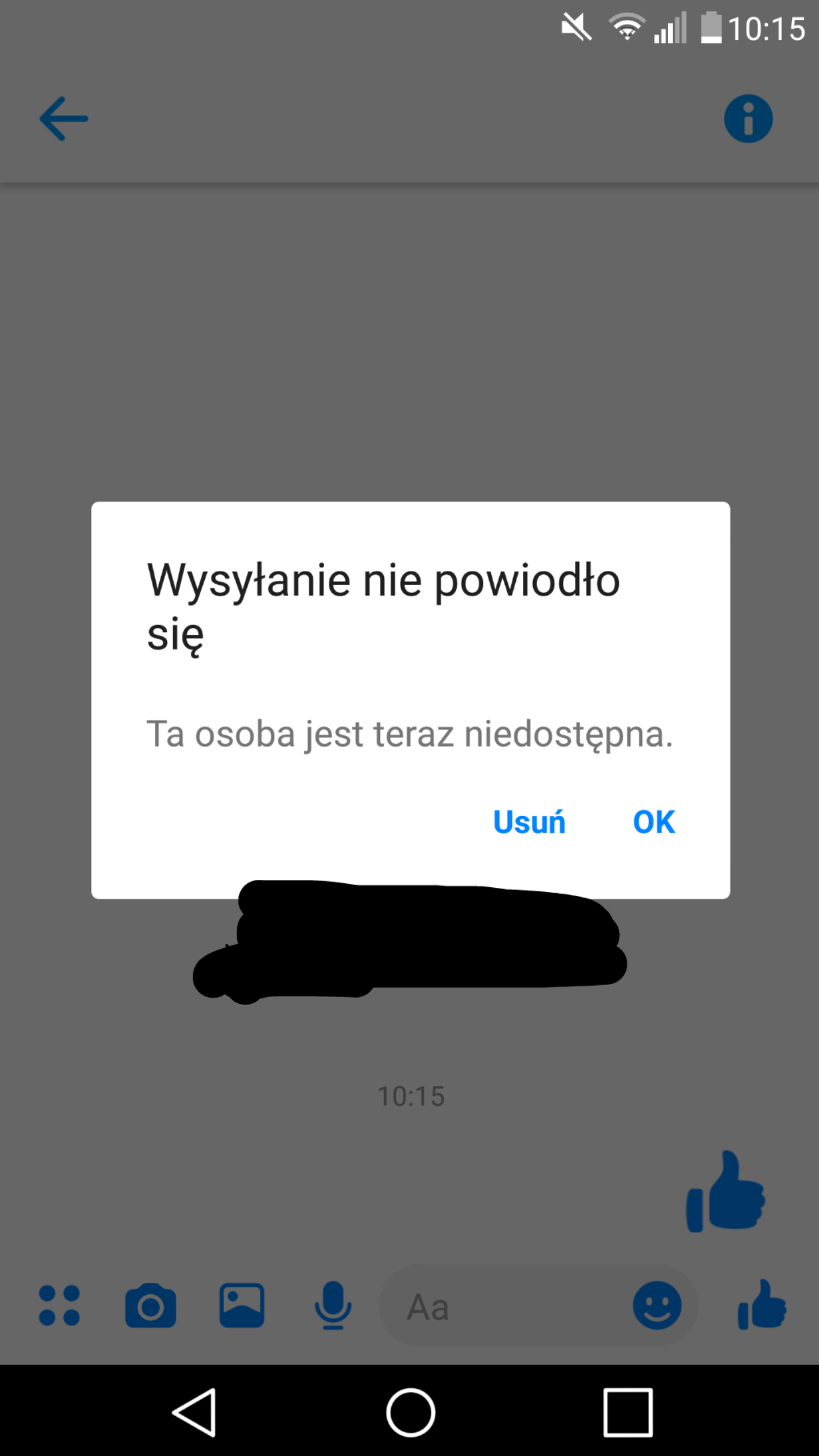This screenshot has height=1456, width=819.
Task: Open recent apps with the square button
Action: (628, 1413)
